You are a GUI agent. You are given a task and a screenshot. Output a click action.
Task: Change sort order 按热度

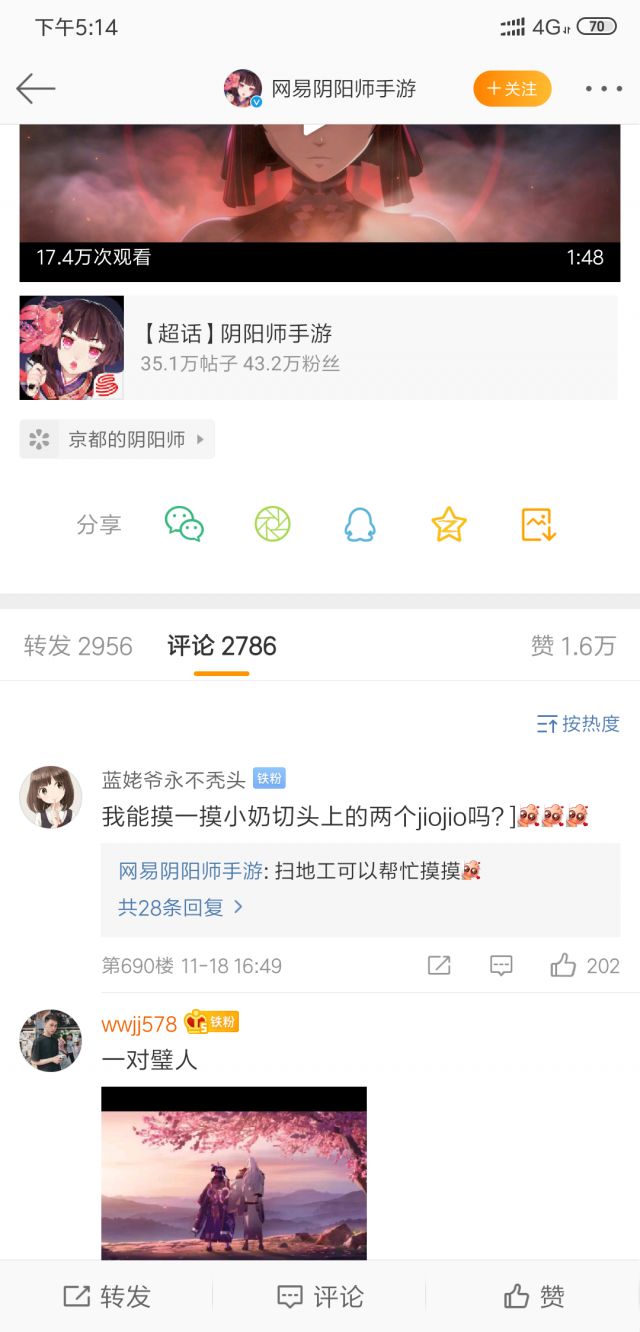578,724
